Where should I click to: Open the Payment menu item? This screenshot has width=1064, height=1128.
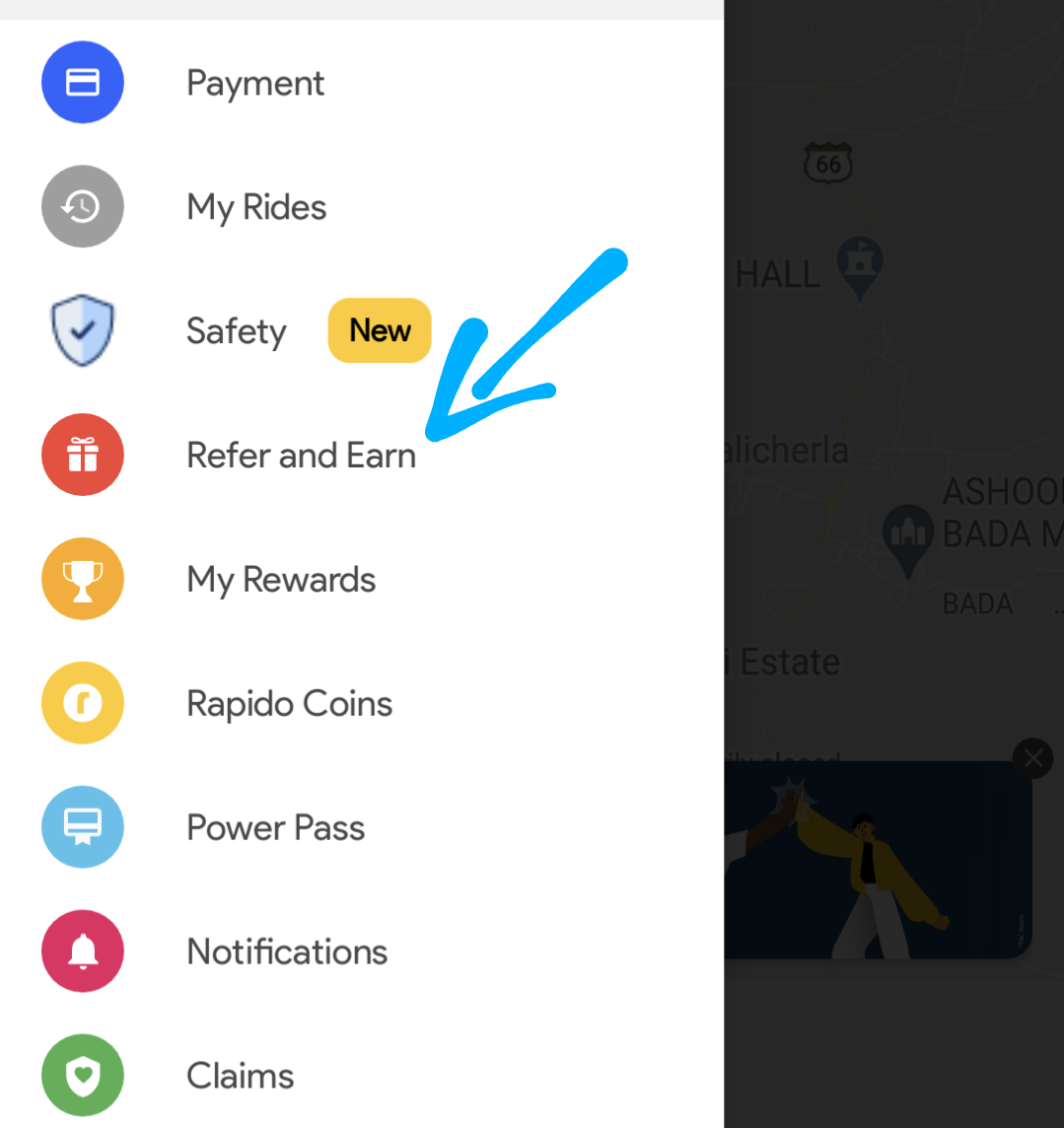(254, 84)
